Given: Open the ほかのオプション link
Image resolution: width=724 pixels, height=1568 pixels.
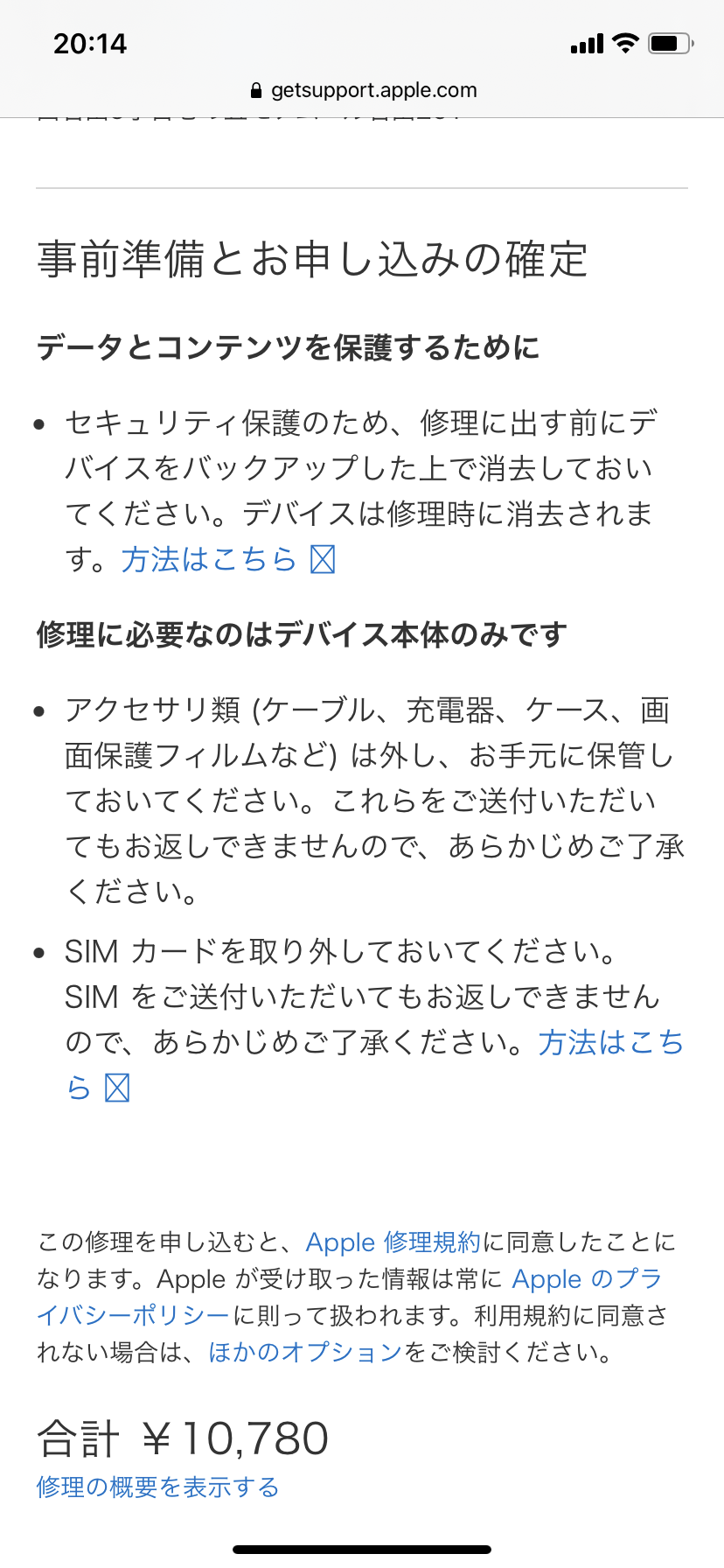Looking at the screenshot, I should [305, 1352].
